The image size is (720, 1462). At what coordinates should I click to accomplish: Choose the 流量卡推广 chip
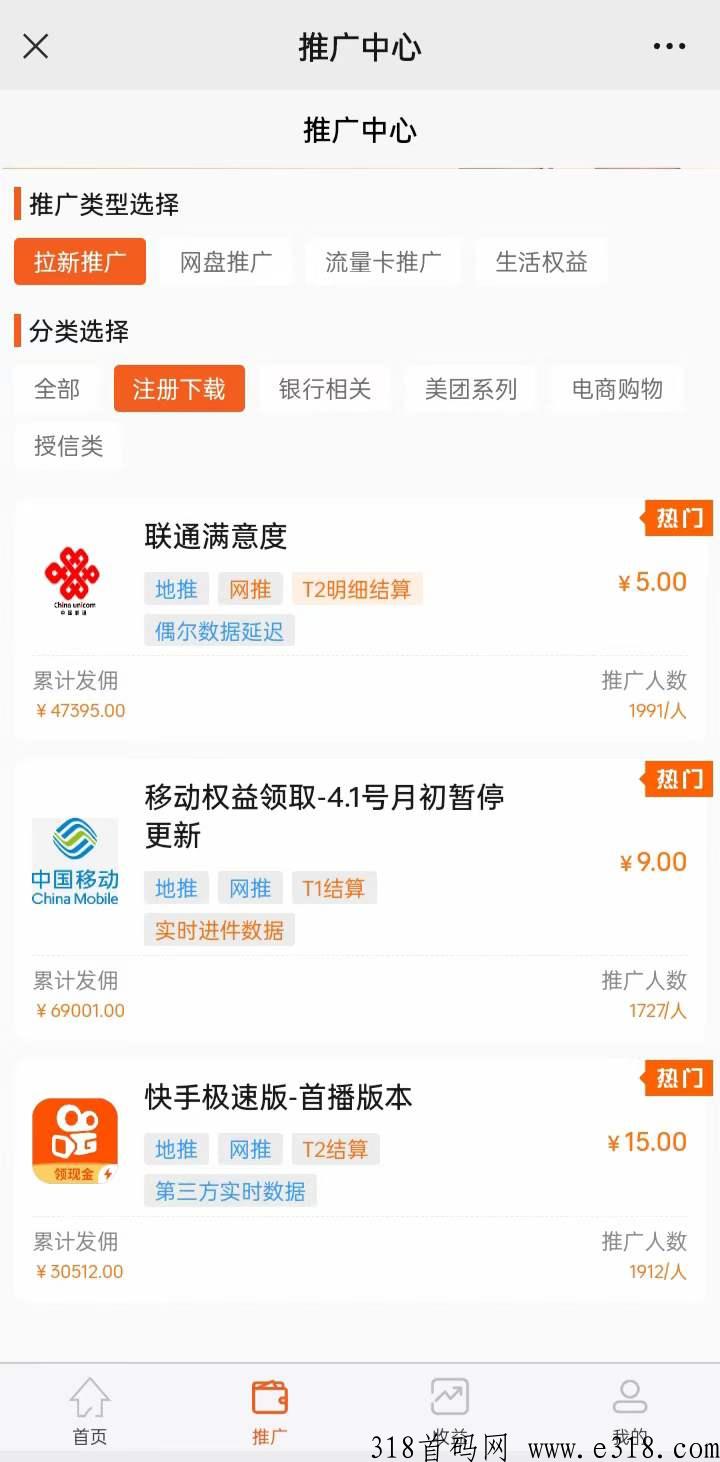pos(383,262)
